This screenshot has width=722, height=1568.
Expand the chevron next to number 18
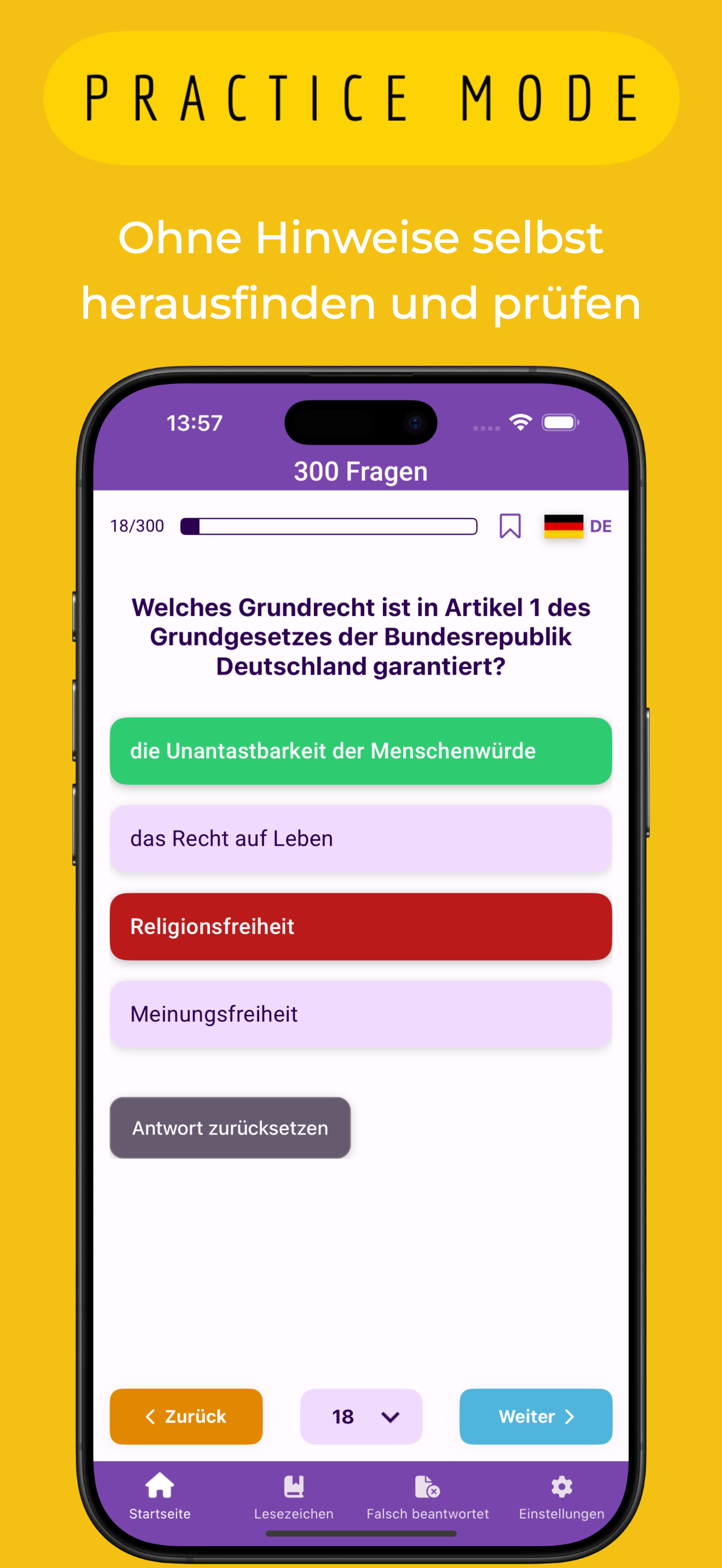tap(388, 1417)
